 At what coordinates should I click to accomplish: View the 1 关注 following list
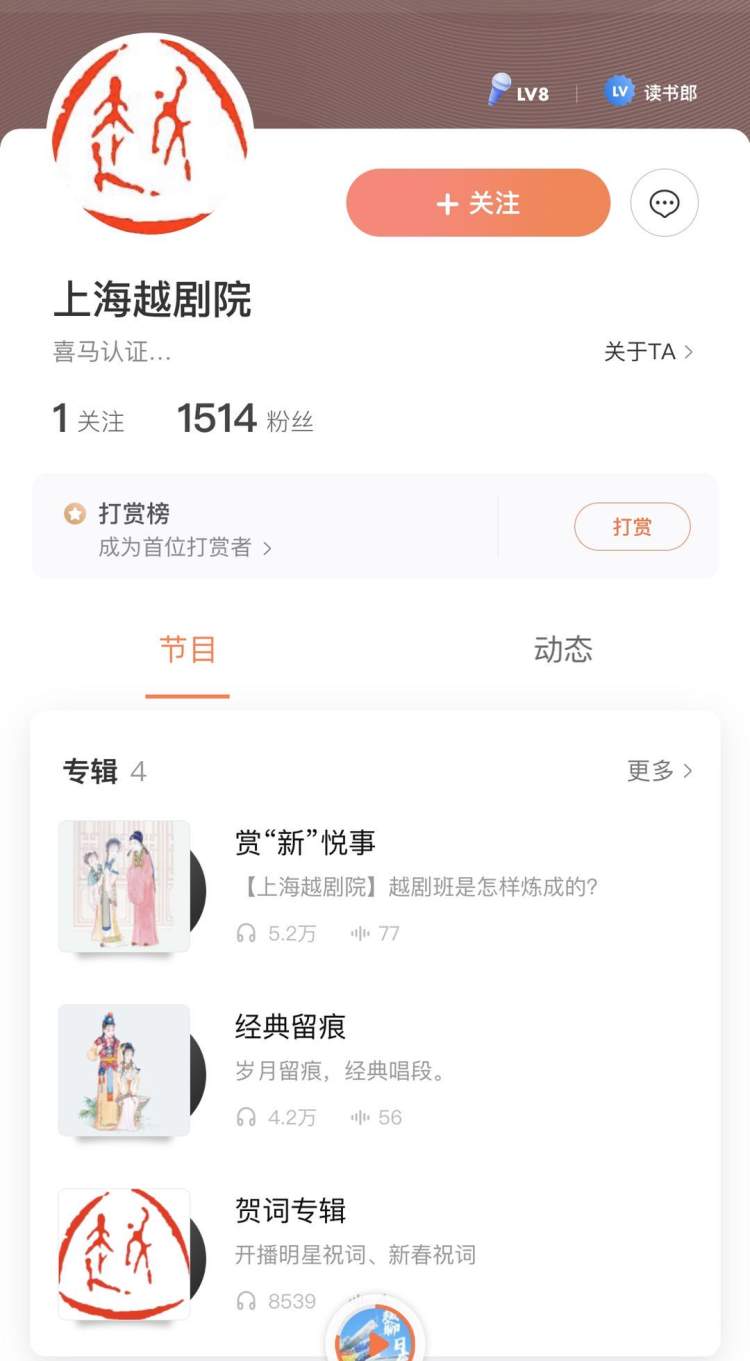tap(88, 419)
